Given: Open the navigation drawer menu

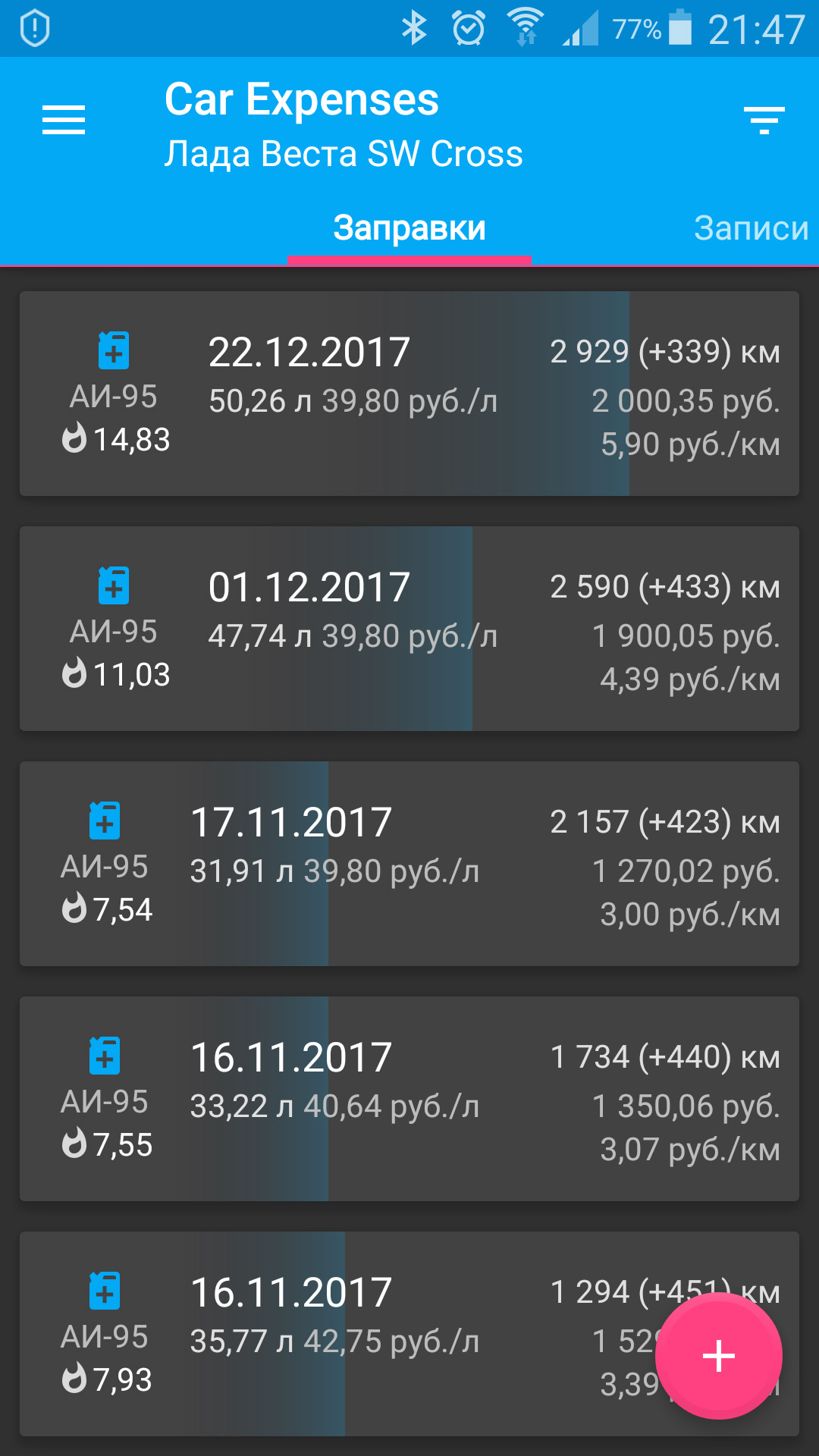Looking at the screenshot, I should 64,121.
